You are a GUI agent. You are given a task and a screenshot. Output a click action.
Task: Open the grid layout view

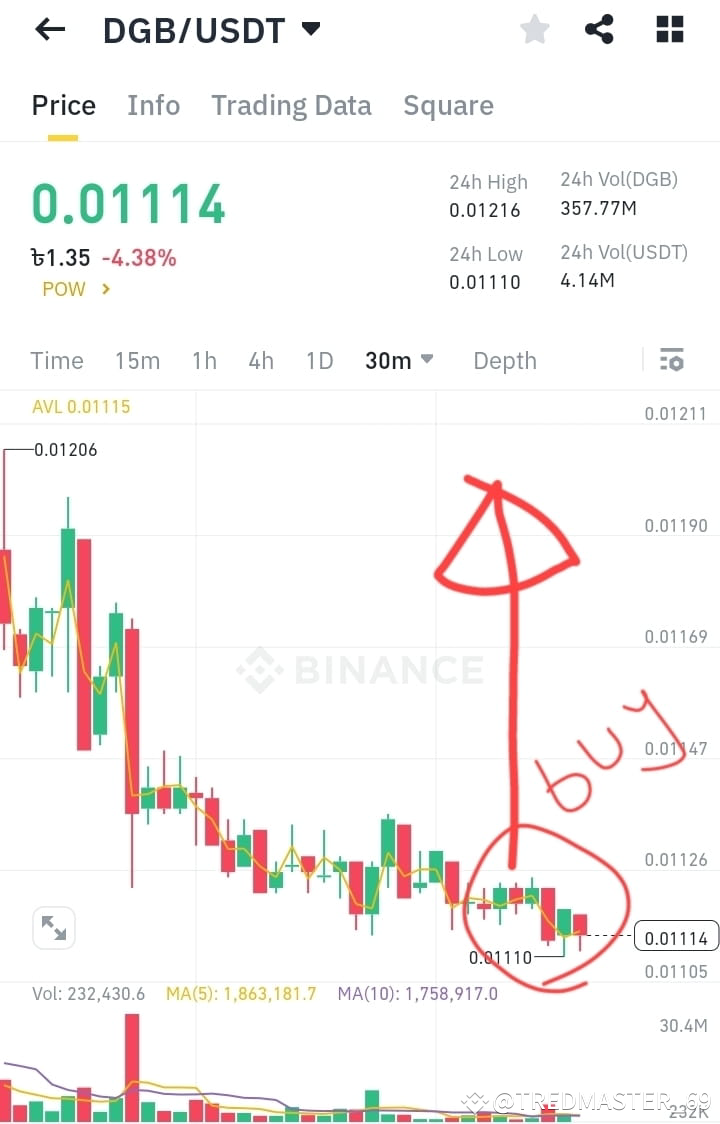(669, 29)
